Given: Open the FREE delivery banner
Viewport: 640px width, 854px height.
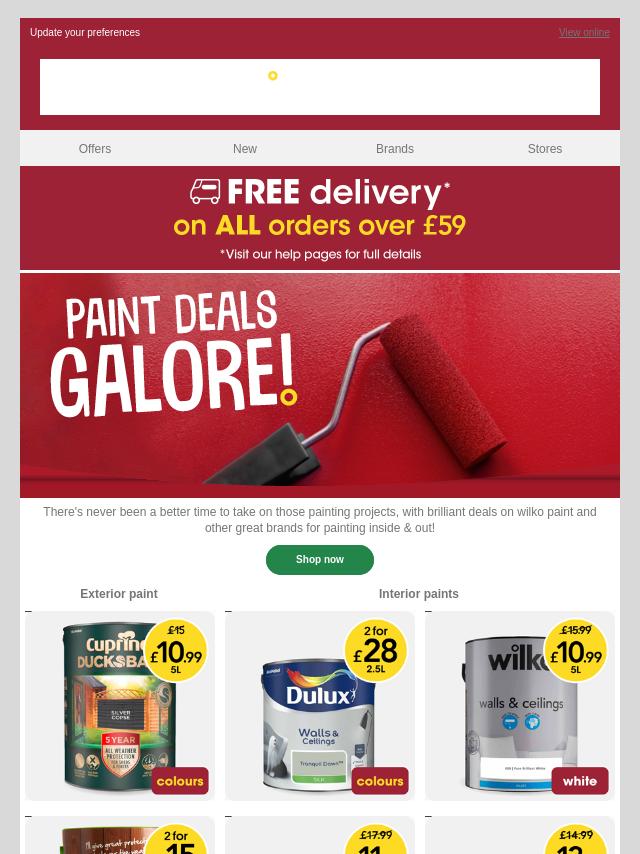Looking at the screenshot, I should coord(320,218).
